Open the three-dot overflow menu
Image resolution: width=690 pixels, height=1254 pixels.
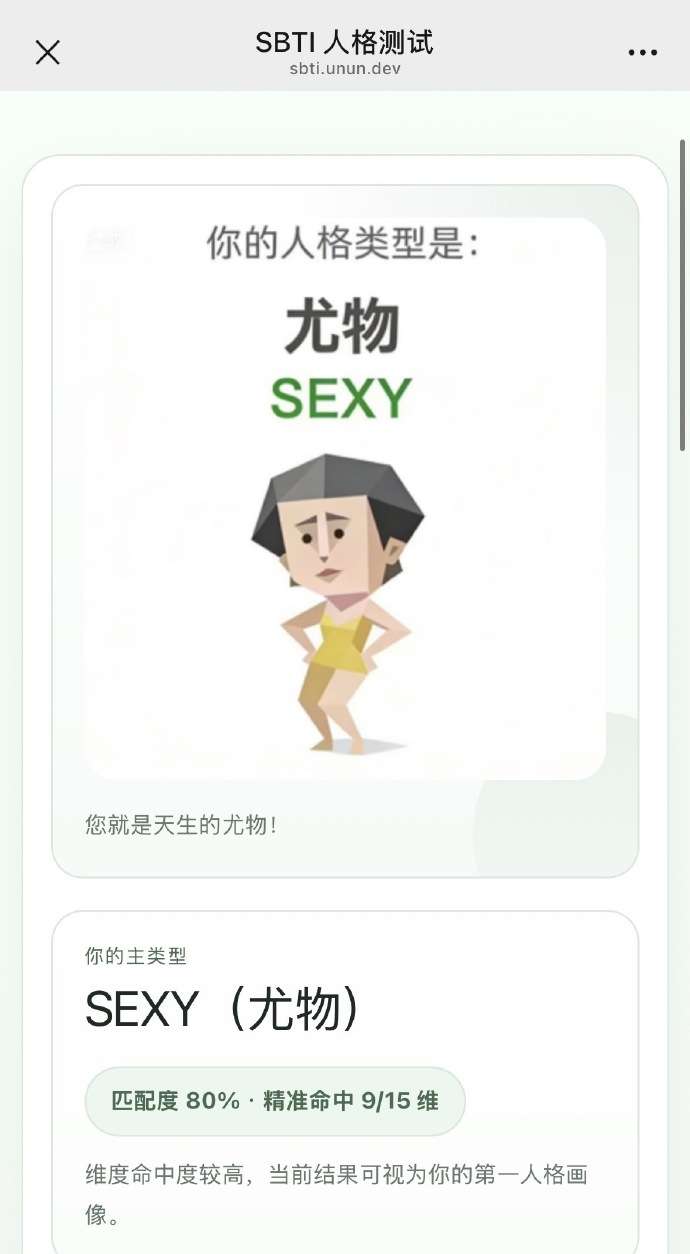pos(642,53)
